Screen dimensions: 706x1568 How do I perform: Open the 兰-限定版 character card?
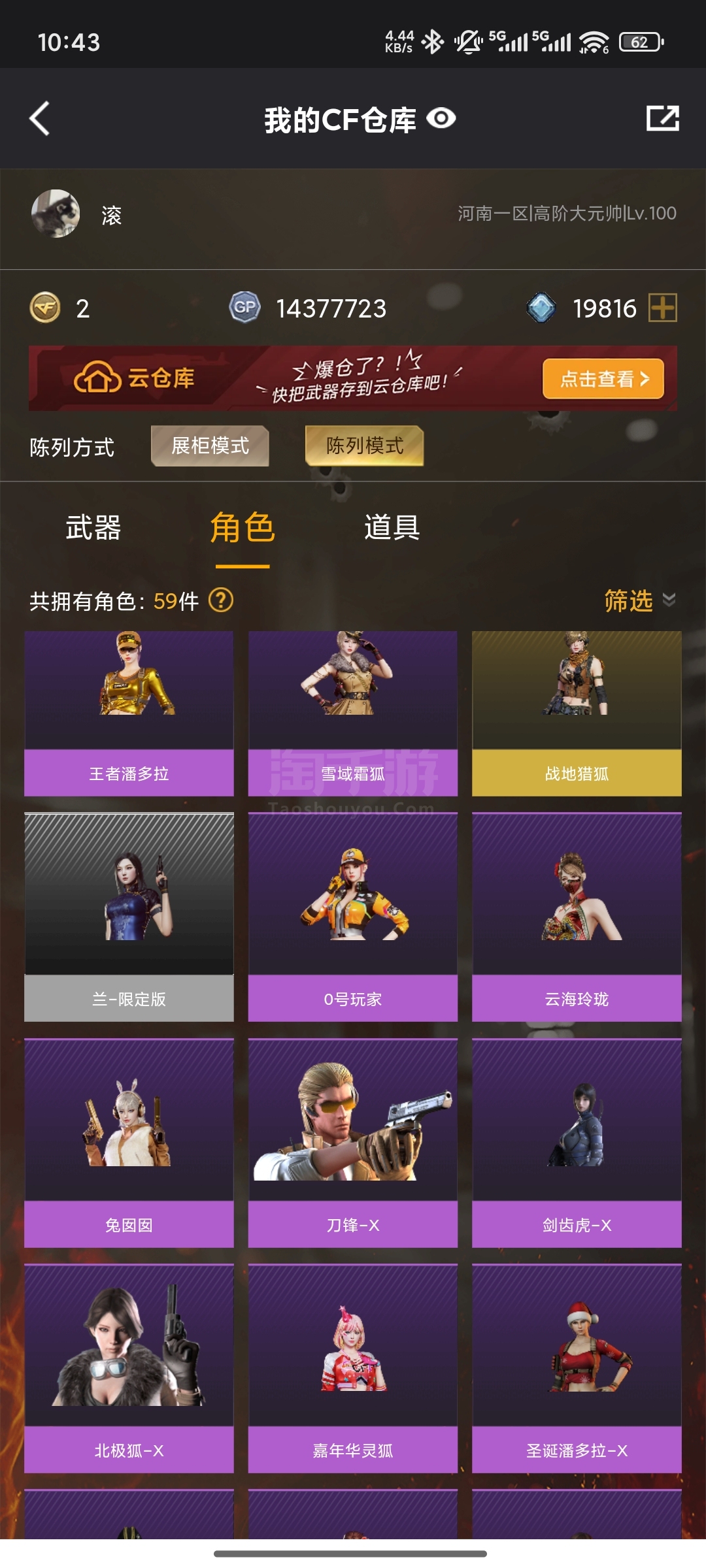click(x=129, y=917)
